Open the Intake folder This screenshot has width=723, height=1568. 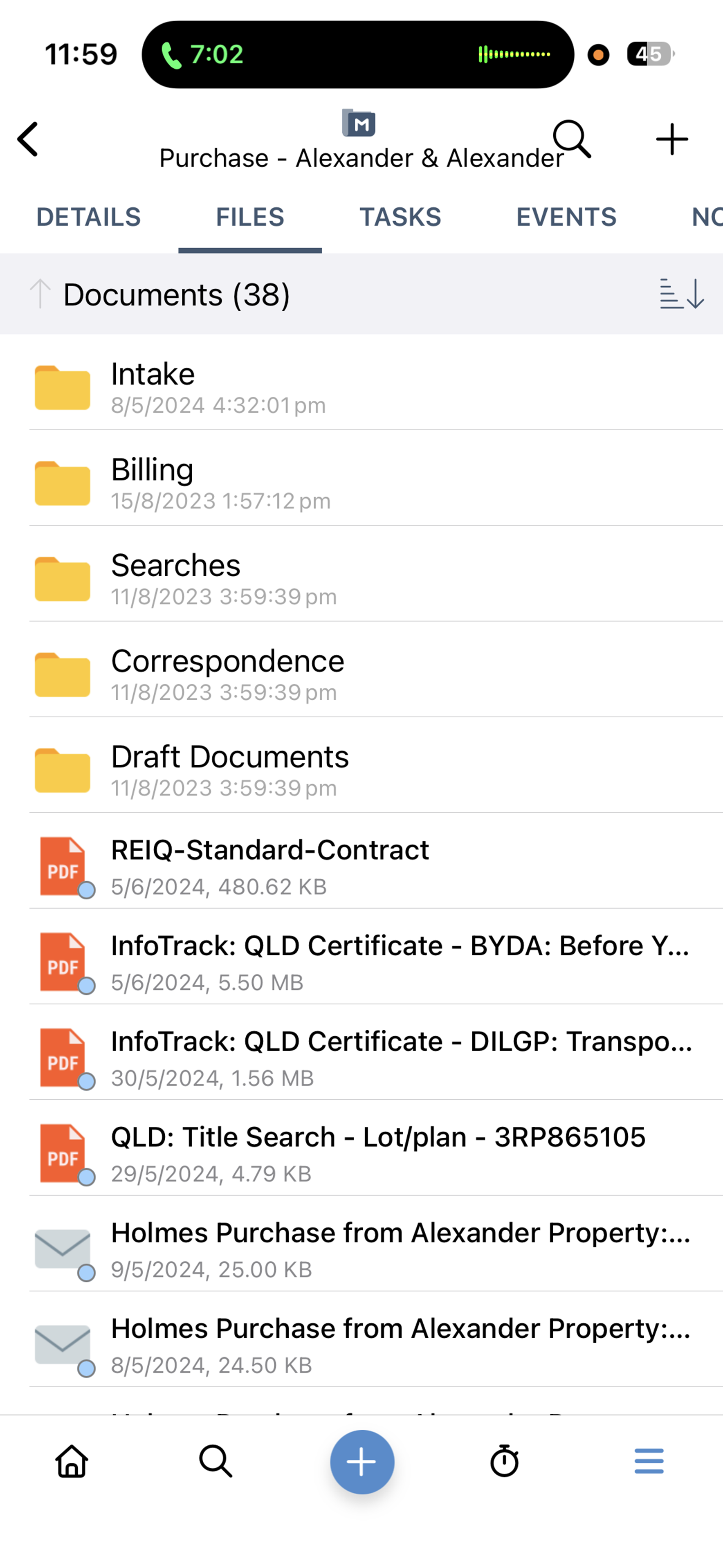365,387
